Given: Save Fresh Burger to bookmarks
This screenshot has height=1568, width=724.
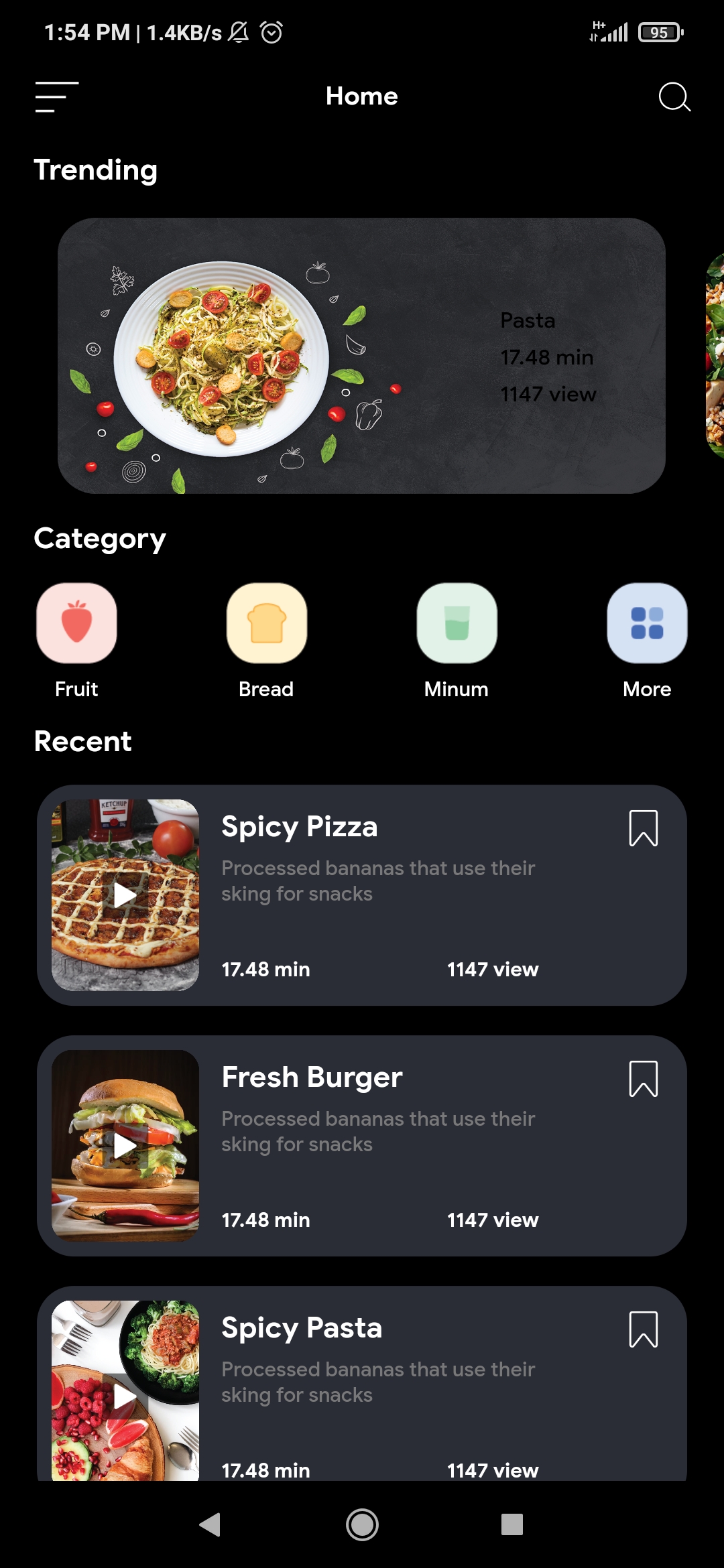Looking at the screenshot, I should coord(644,1079).
